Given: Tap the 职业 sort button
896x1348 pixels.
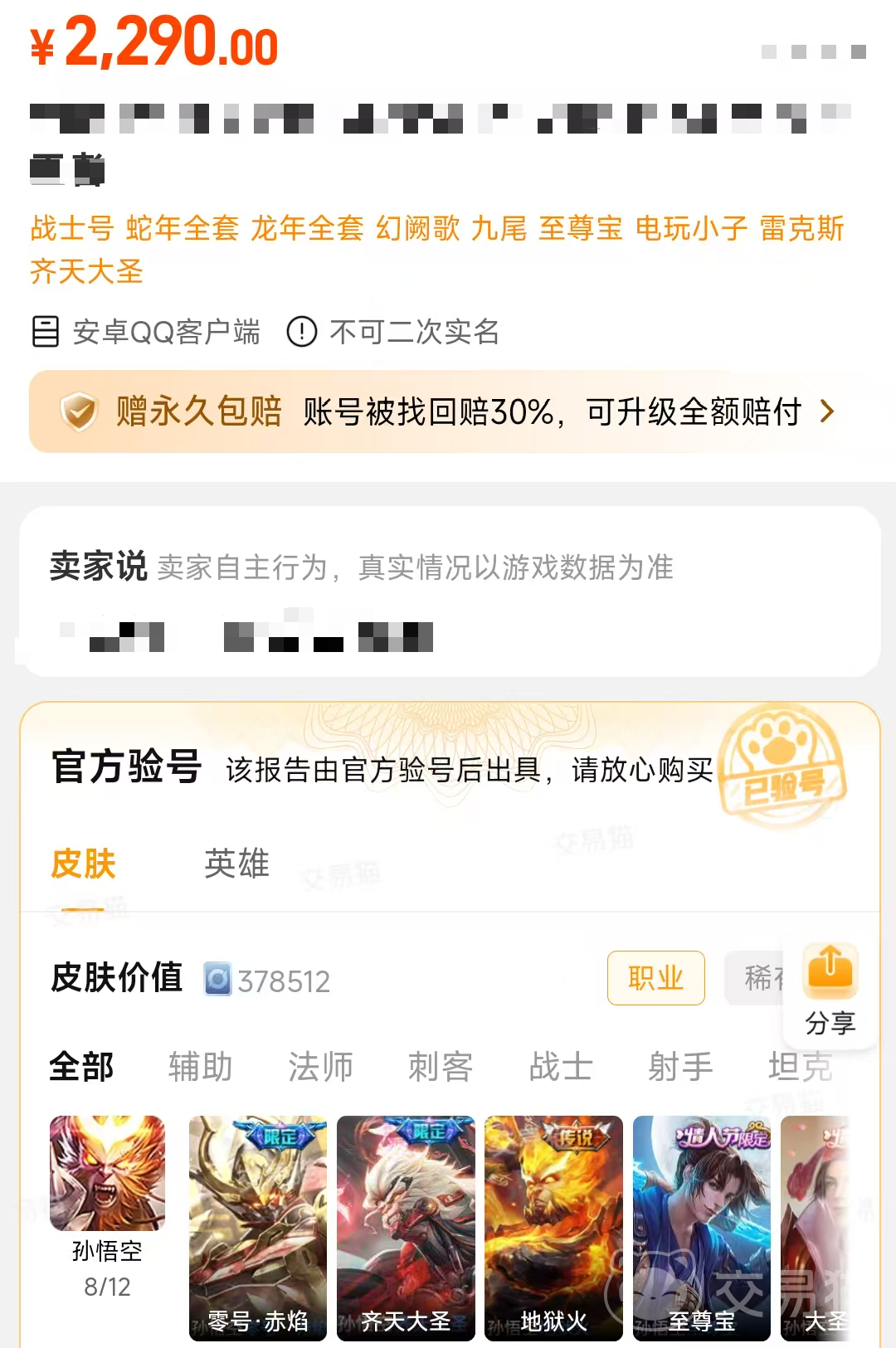Looking at the screenshot, I should point(655,978).
